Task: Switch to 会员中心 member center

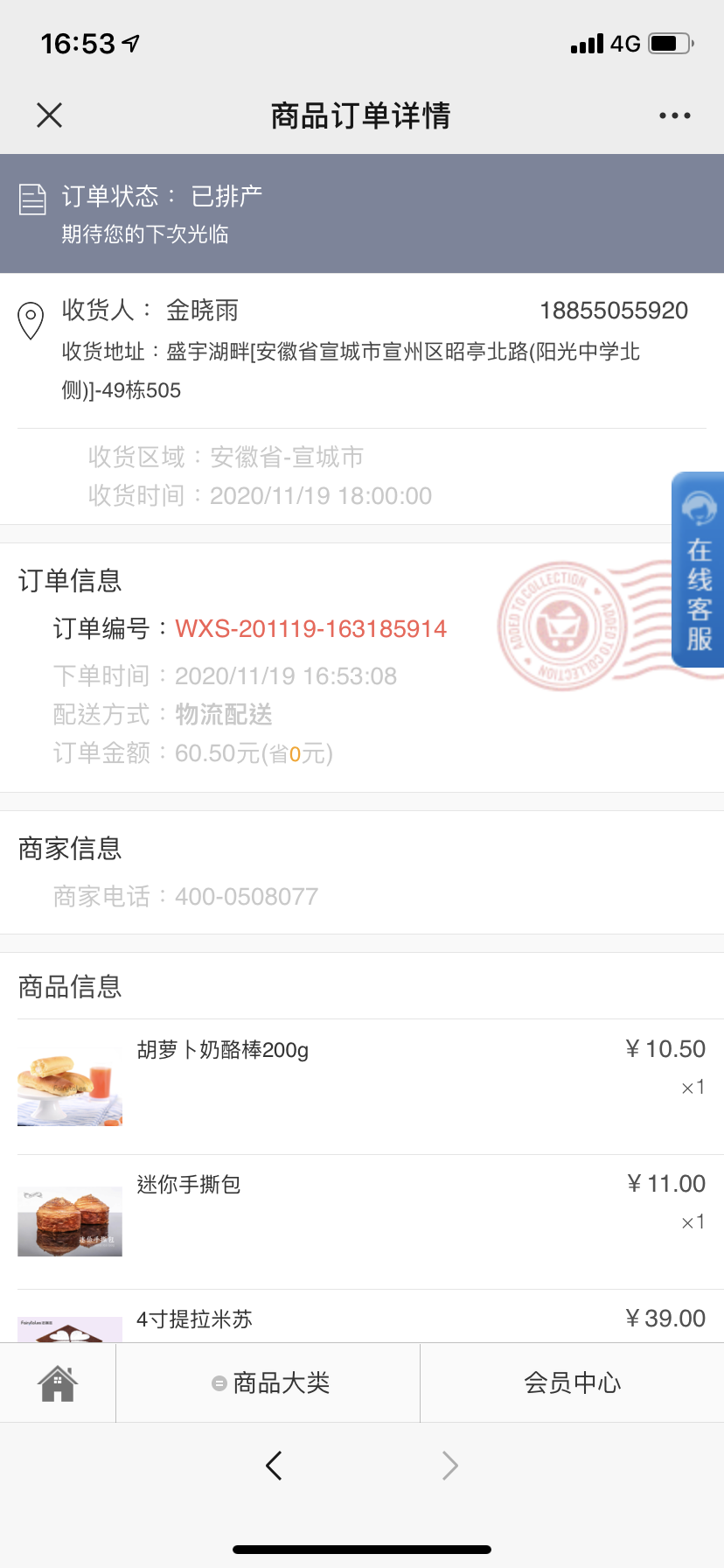Action: 572,1383
